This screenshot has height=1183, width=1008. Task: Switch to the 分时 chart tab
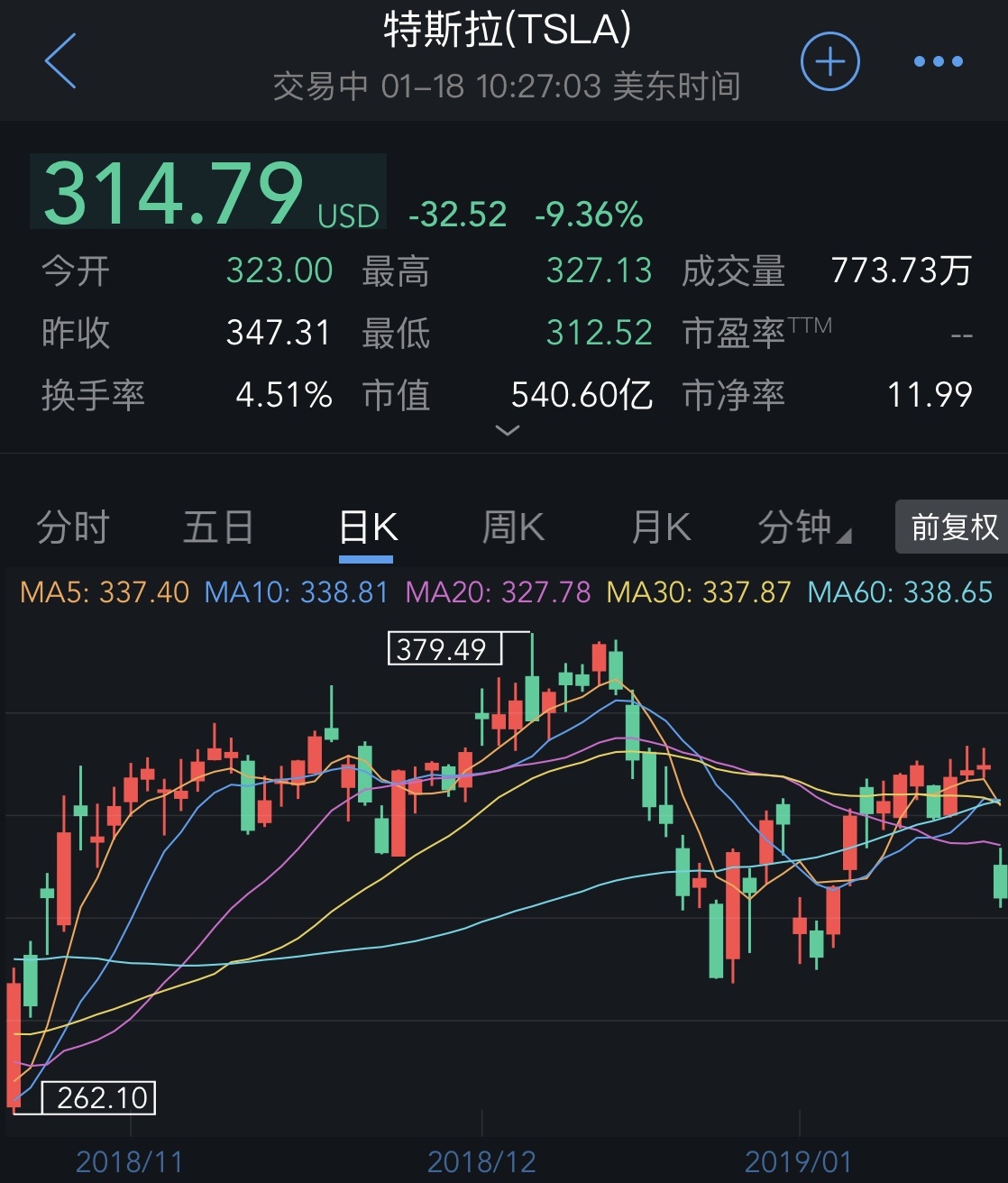[x=73, y=527]
